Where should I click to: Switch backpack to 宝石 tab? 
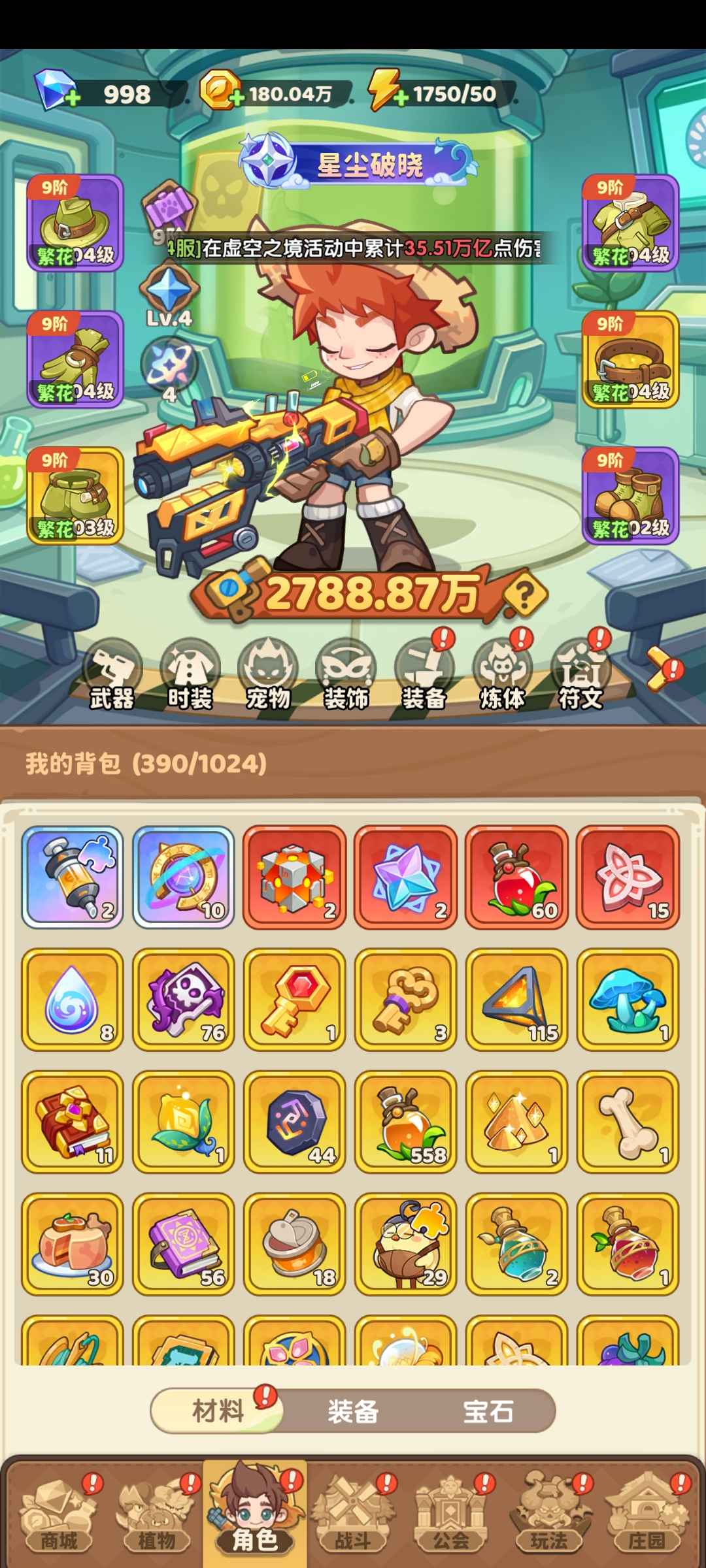[488, 1412]
